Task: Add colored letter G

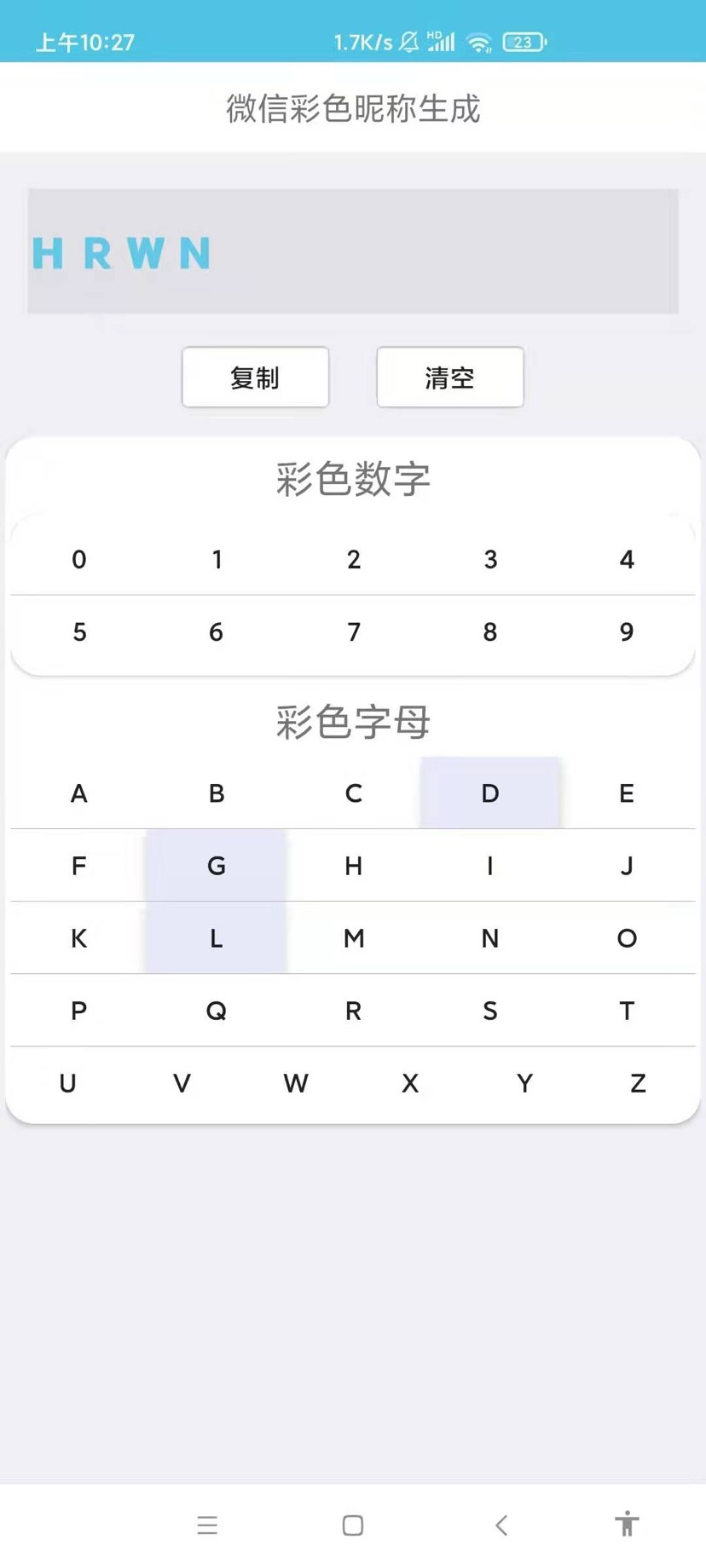Action: pos(216,866)
